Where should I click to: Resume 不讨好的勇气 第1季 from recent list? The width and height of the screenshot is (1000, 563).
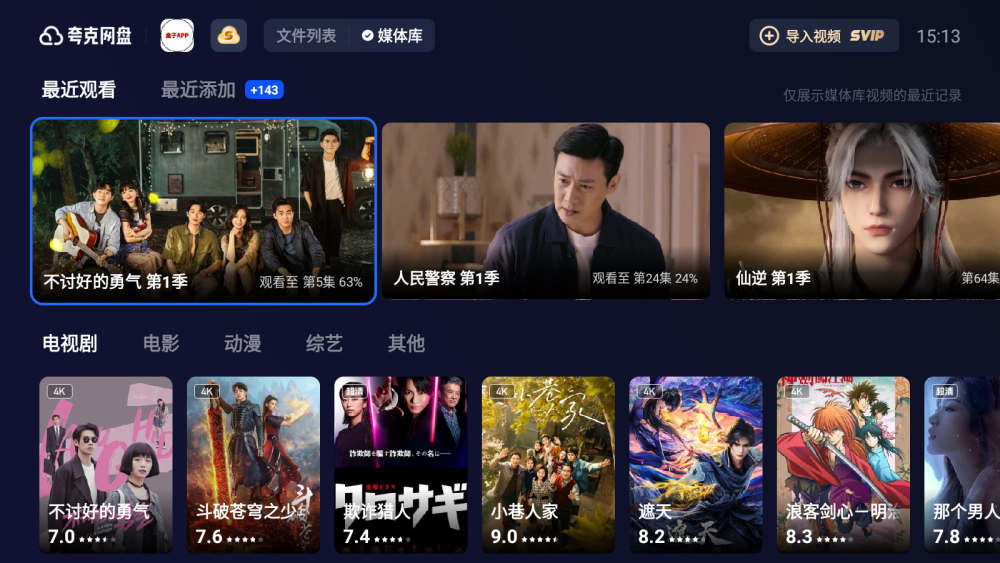point(204,211)
